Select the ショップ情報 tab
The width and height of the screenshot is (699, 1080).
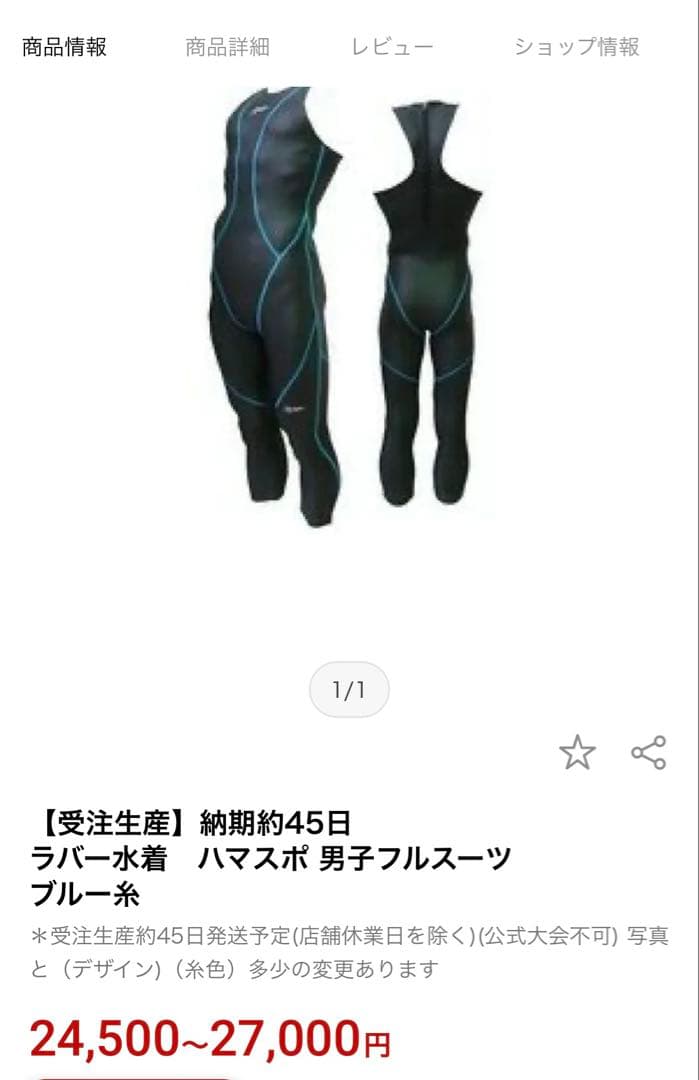(x=576, y=46)
